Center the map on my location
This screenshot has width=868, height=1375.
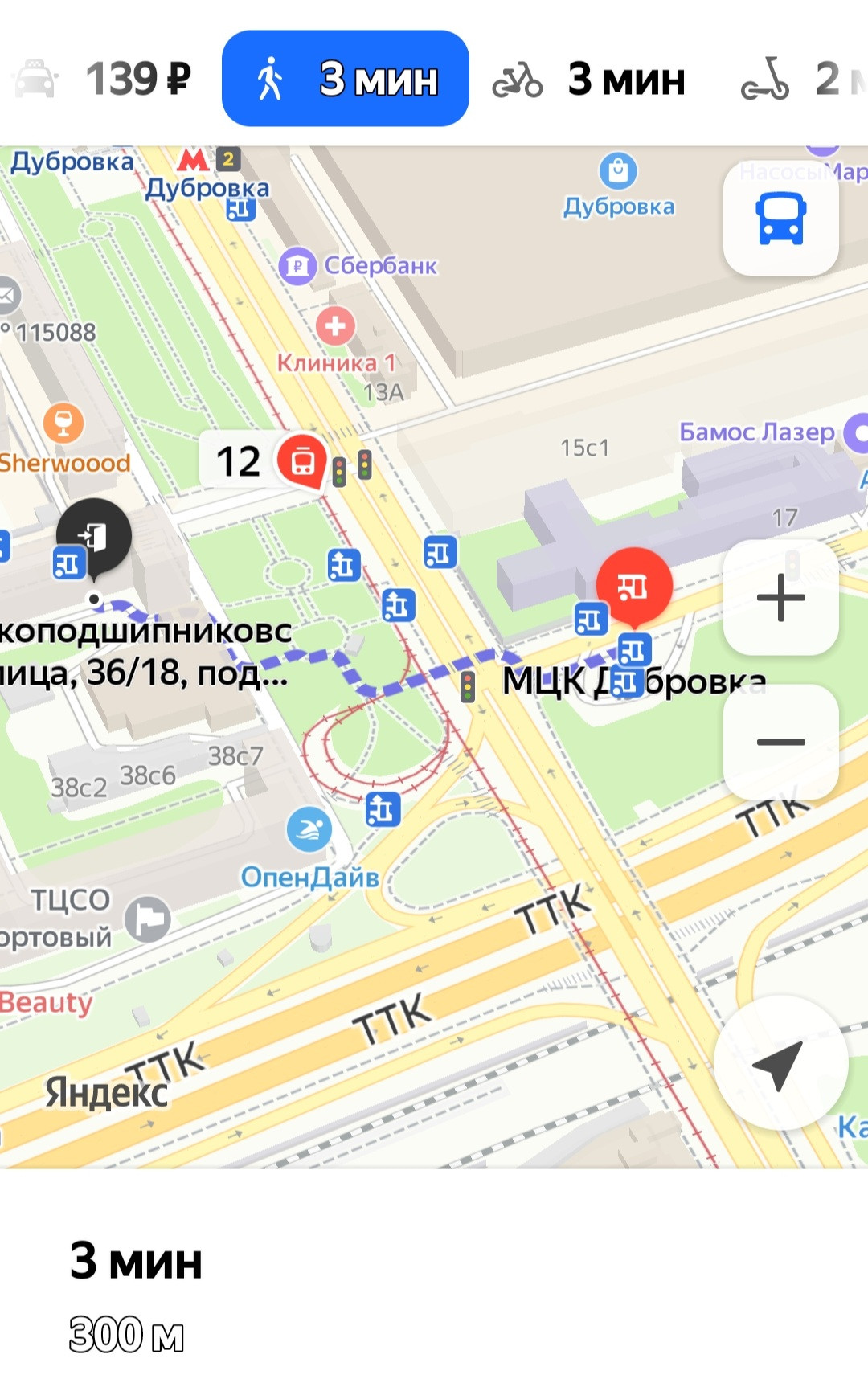click(779, 1063)
